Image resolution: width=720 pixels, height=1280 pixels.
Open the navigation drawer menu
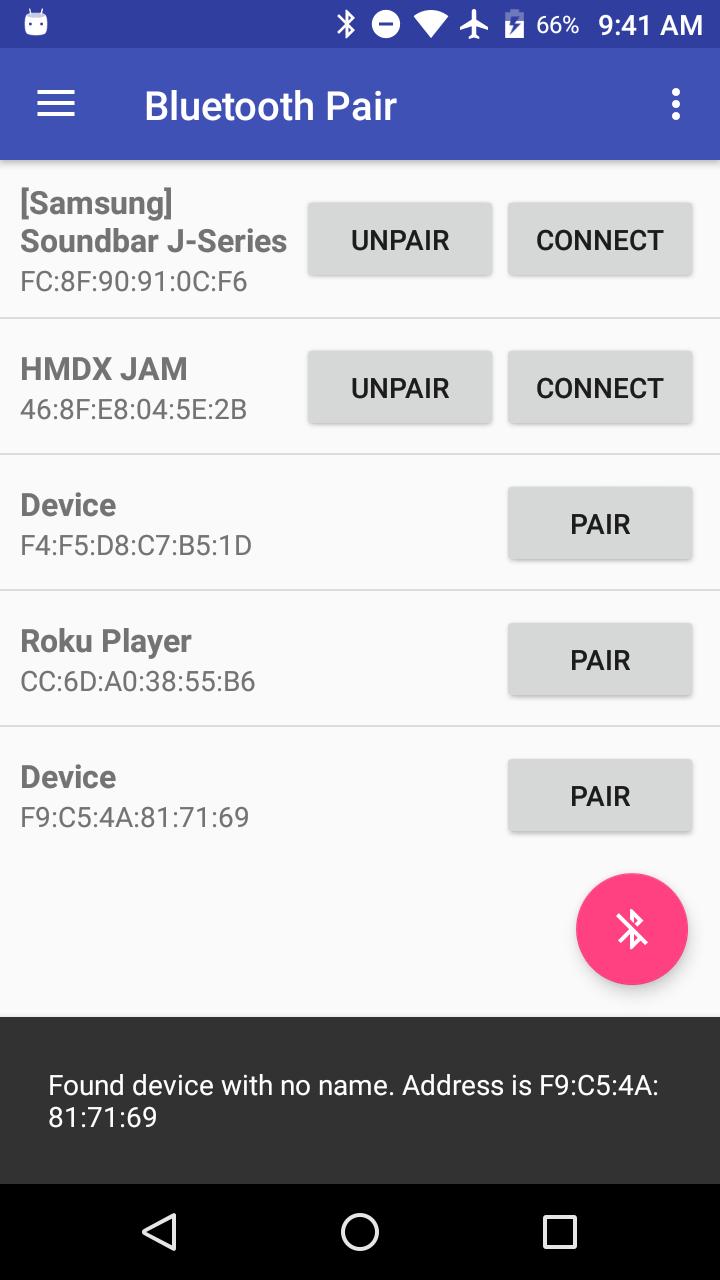[x=55, y=103]
